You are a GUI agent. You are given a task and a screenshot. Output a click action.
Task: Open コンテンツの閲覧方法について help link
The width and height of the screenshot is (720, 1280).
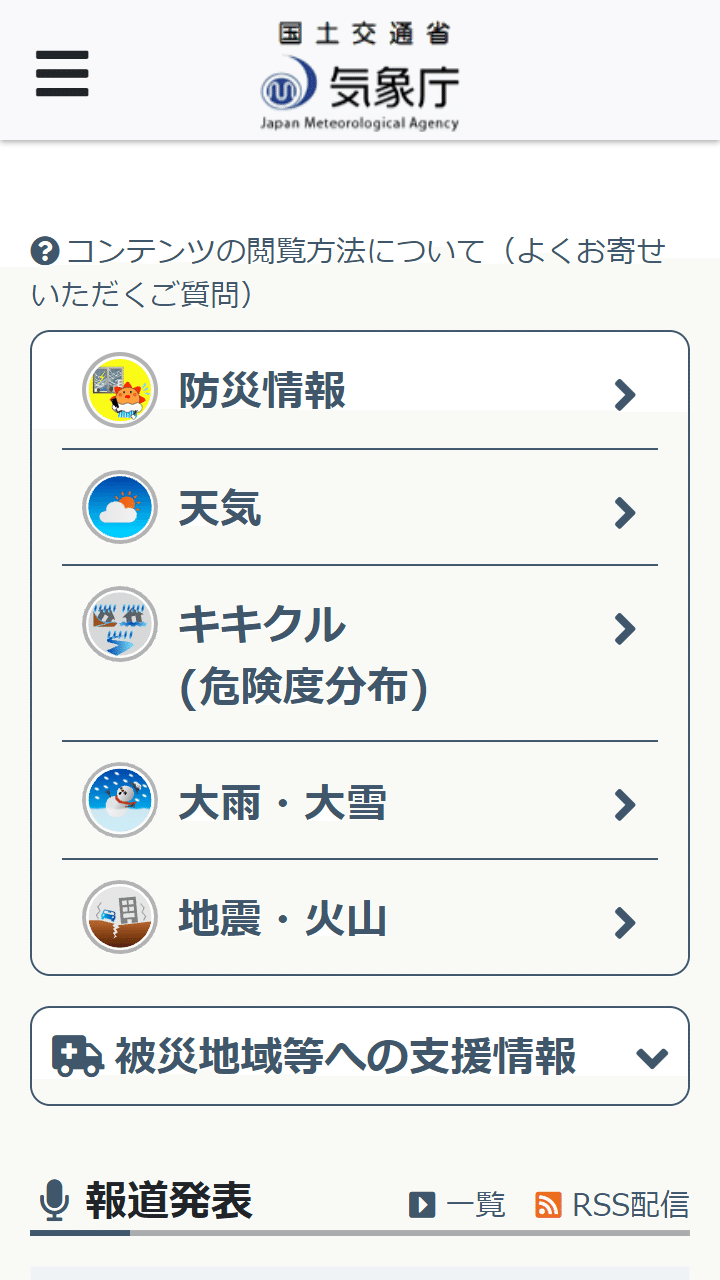(348, 272)
